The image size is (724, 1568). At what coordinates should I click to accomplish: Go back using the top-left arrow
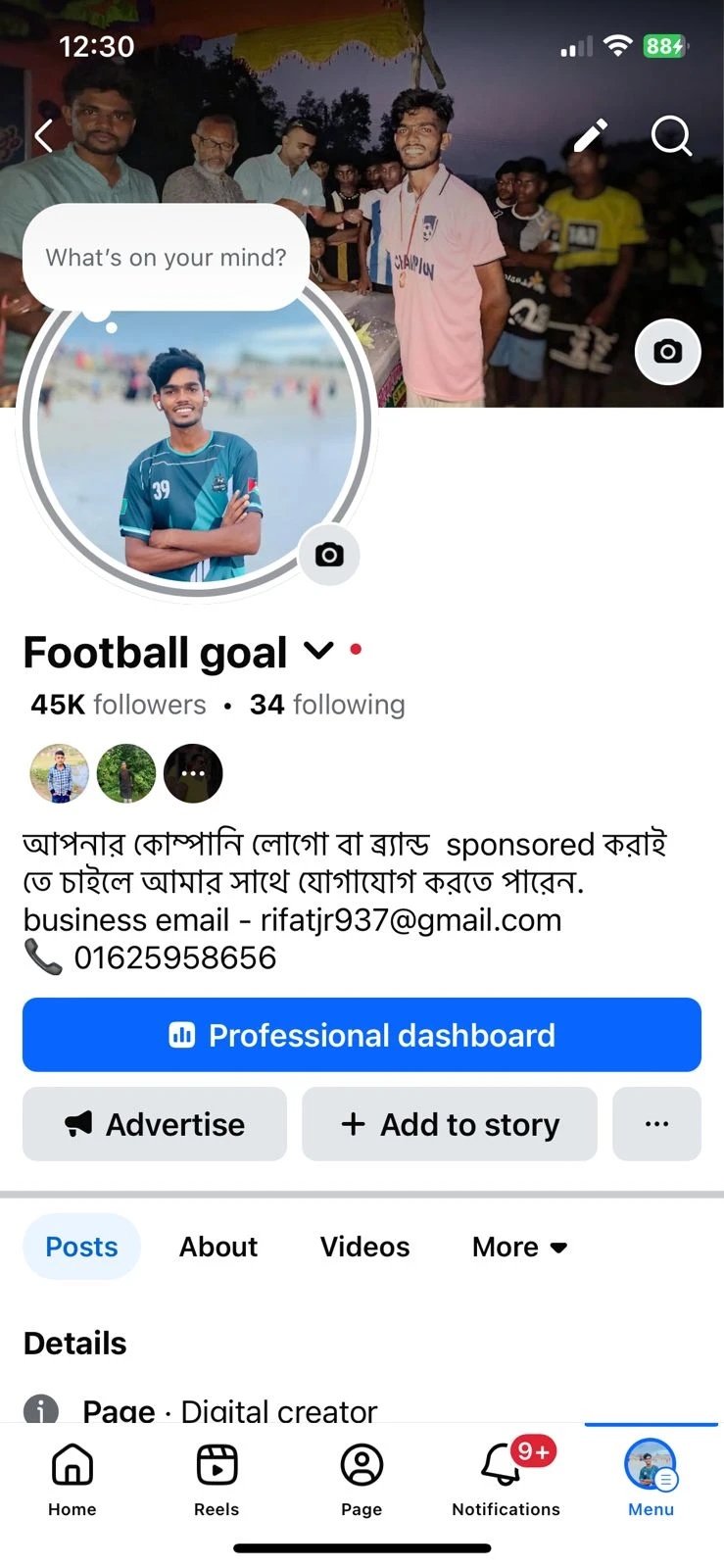coord(44,136)
